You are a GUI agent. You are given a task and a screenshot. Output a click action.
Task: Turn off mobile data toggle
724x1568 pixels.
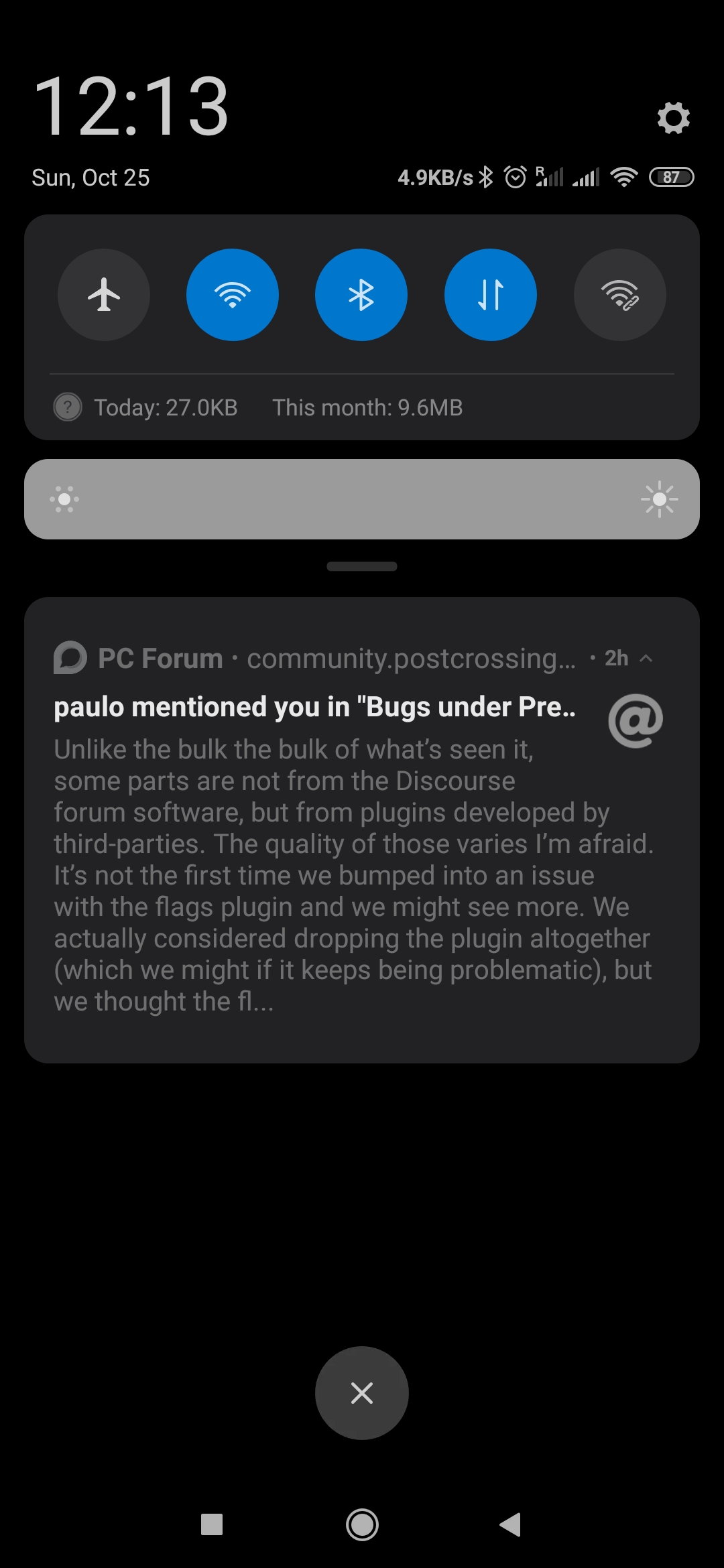(491, 295)
